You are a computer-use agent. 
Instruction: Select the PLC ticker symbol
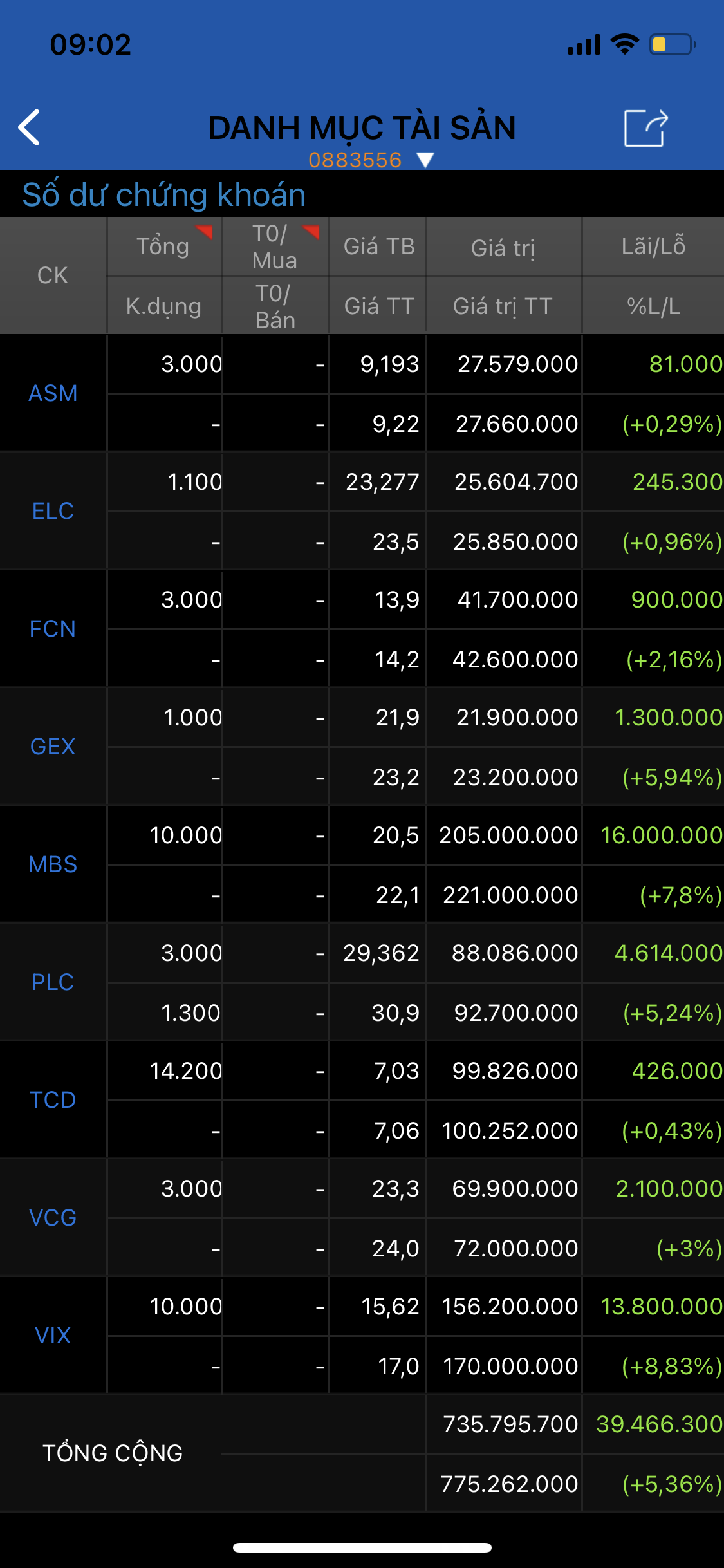tap(53, 982)
